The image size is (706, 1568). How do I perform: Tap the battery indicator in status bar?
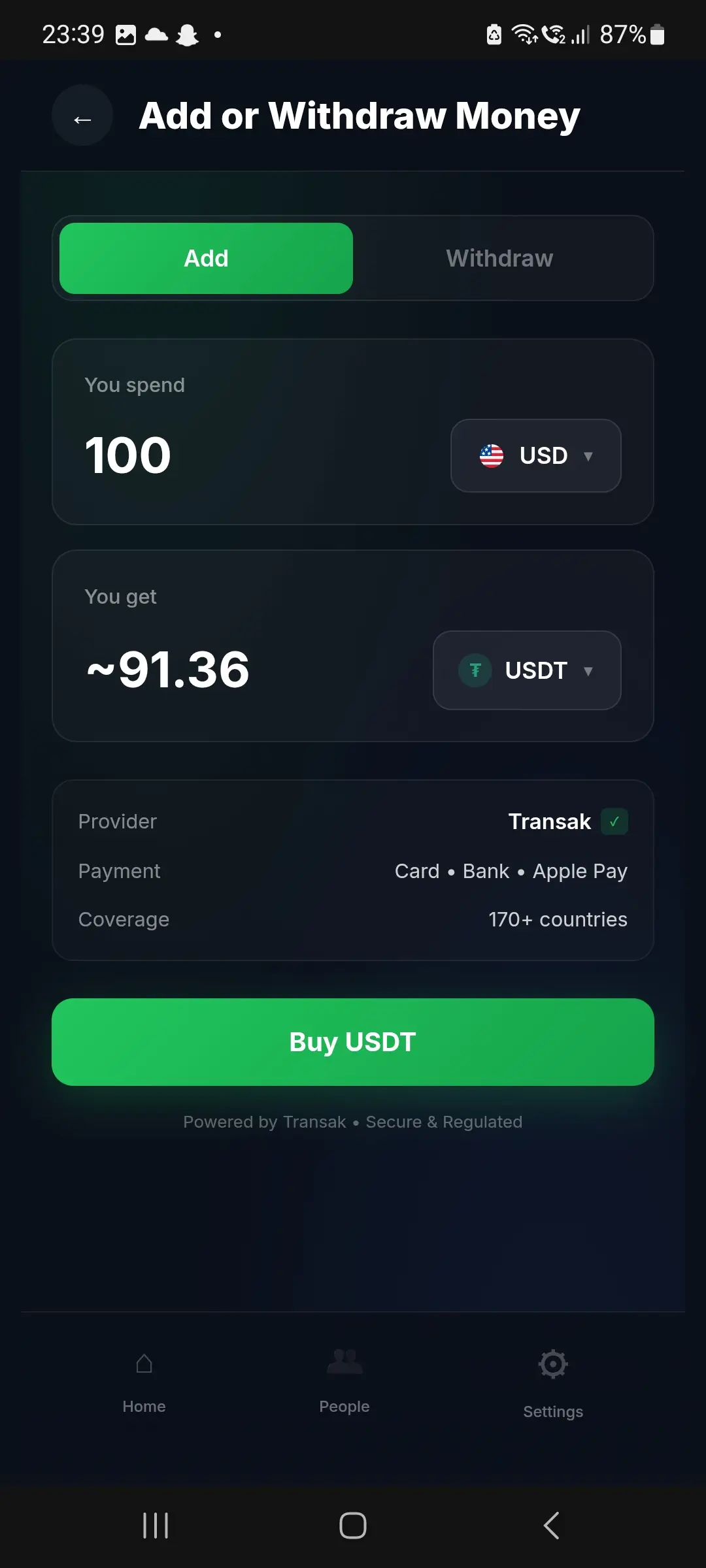coord(656,34)
